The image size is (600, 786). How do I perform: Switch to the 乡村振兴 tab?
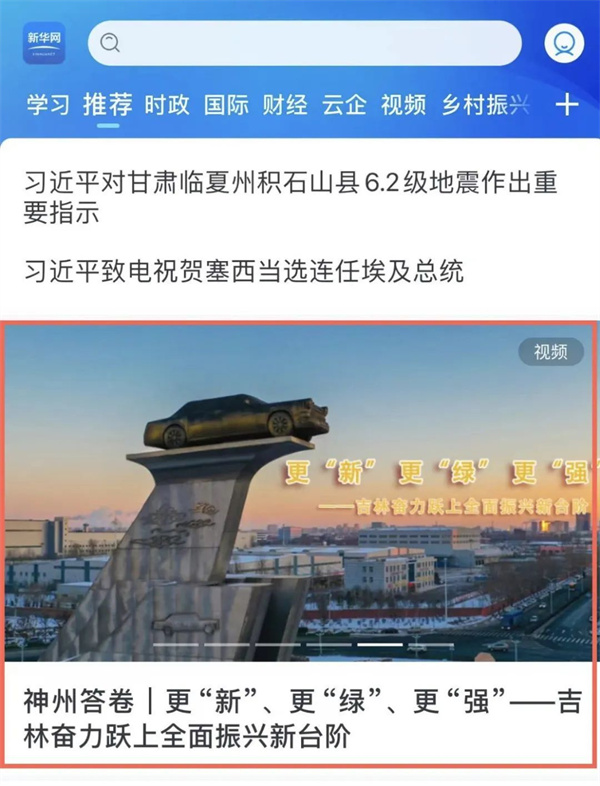[484, 105]
